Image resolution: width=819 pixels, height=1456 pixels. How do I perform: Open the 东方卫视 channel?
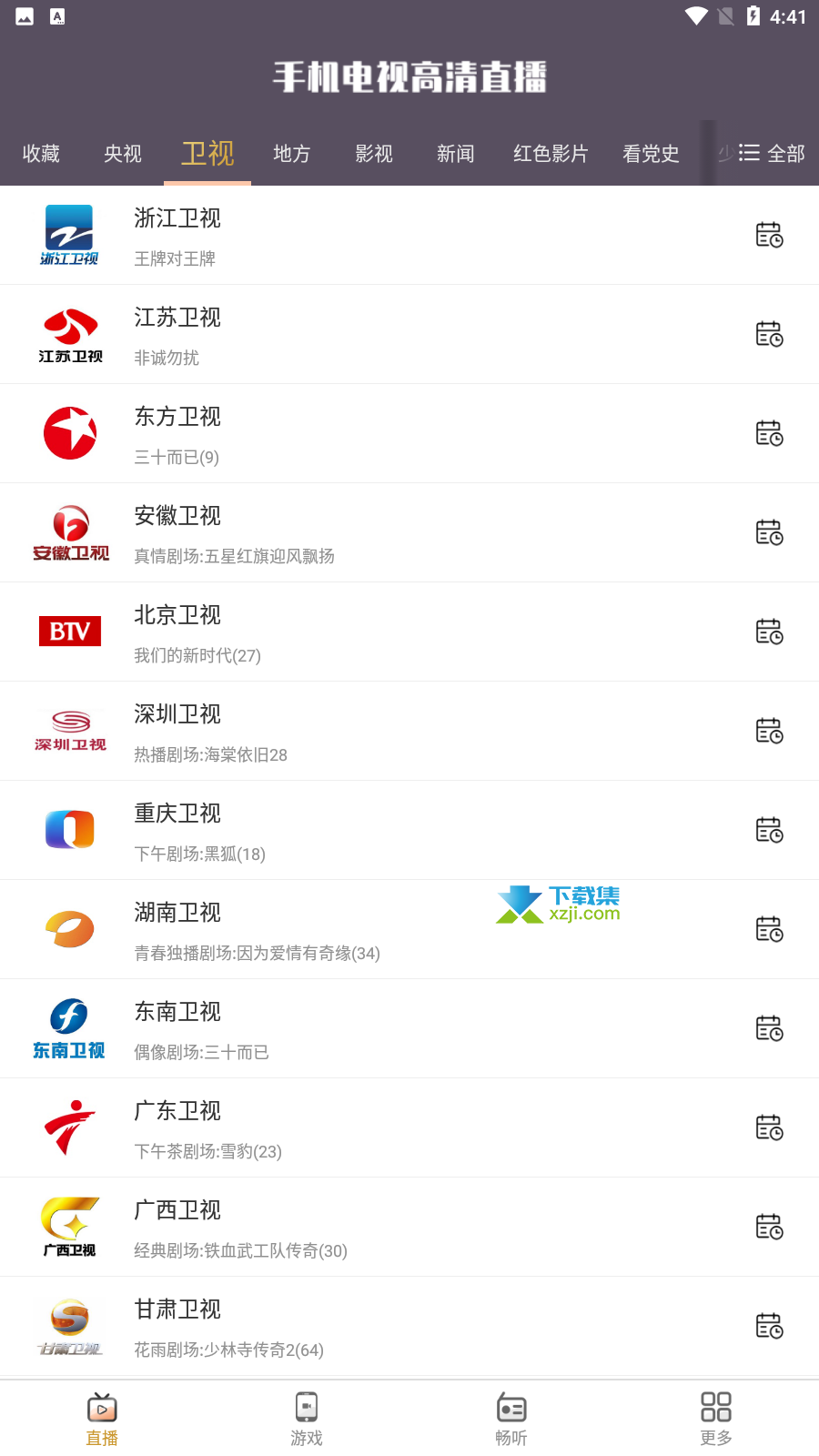pyautogui.click(x=409, y=433)
